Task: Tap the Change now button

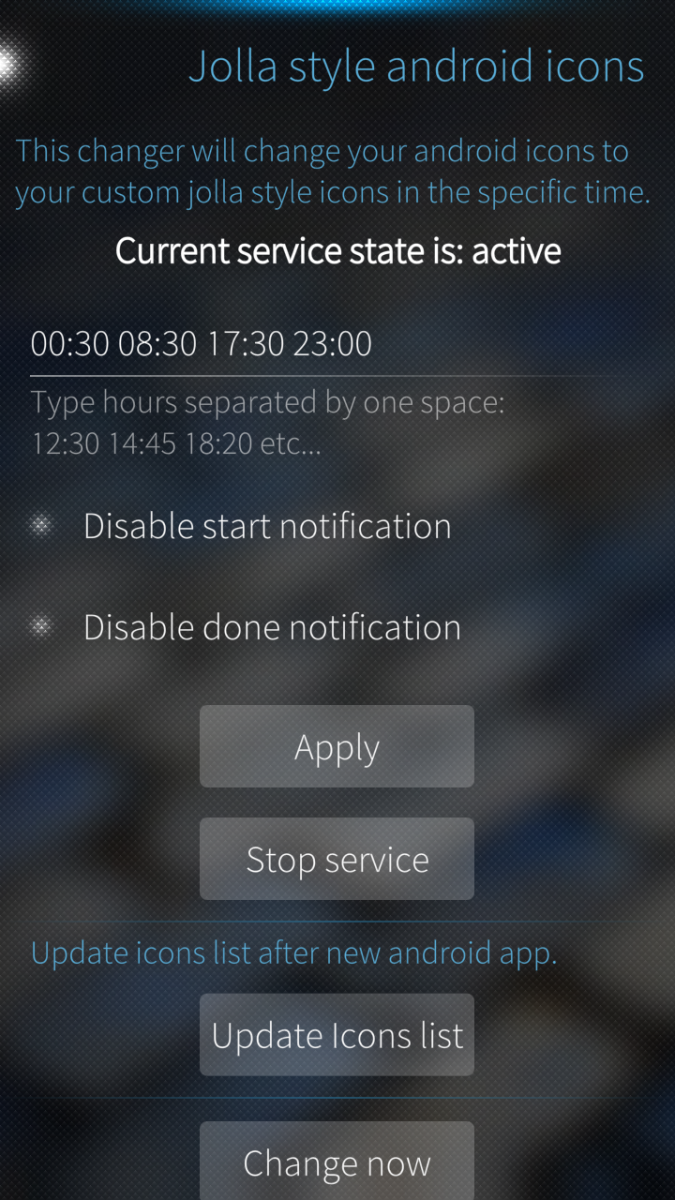Action: [x=337, y=1162]
